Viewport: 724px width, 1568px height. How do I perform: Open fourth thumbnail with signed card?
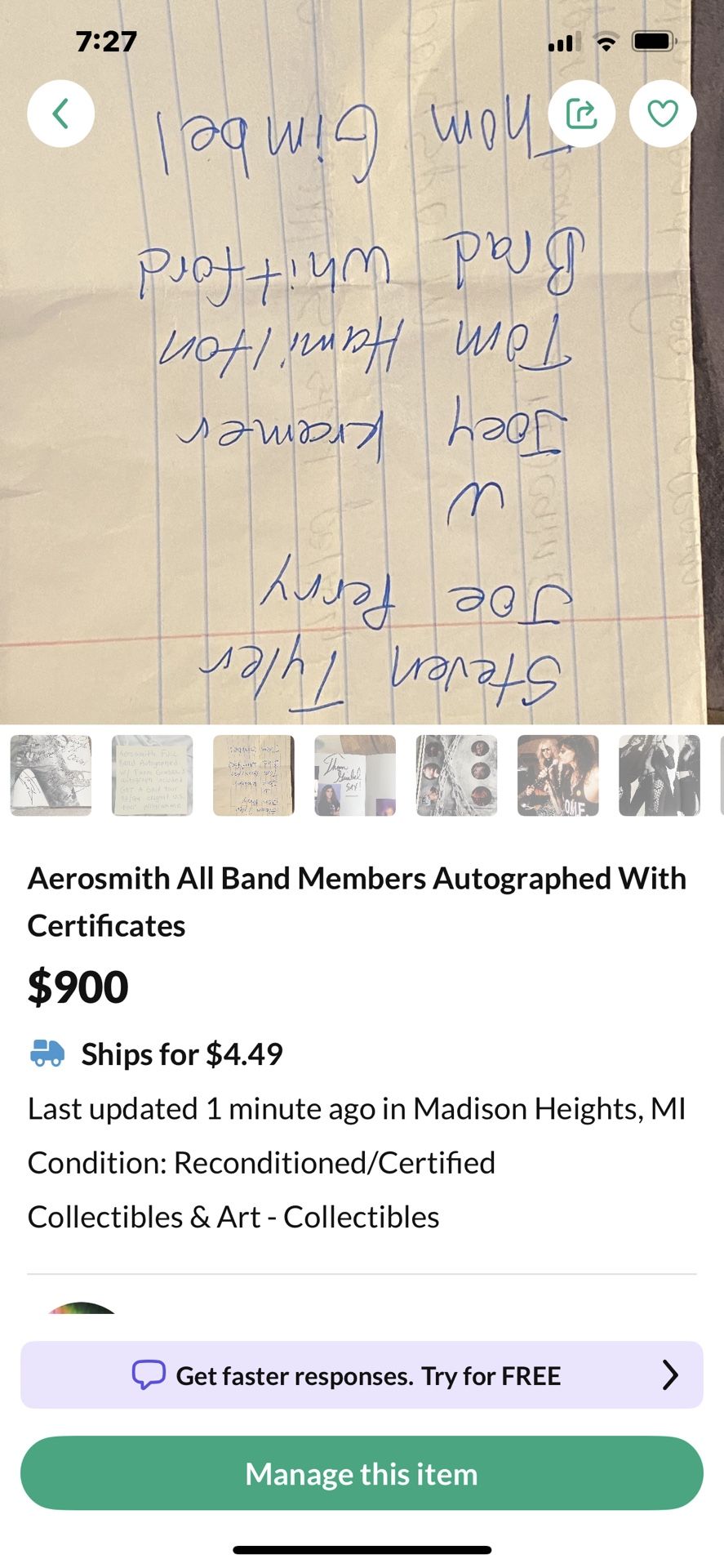coord(355,775)
